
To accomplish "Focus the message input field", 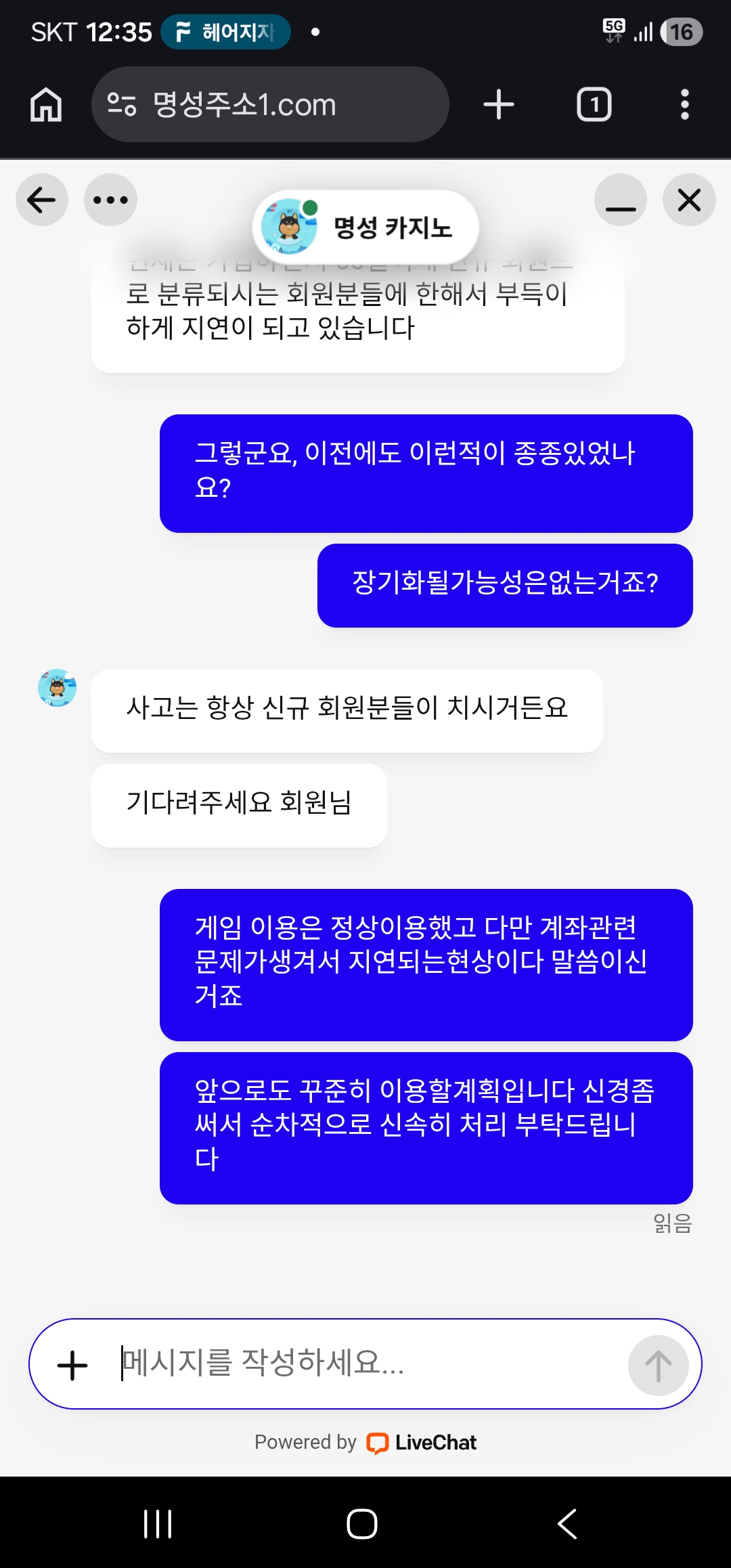I will pos(365,1363).
